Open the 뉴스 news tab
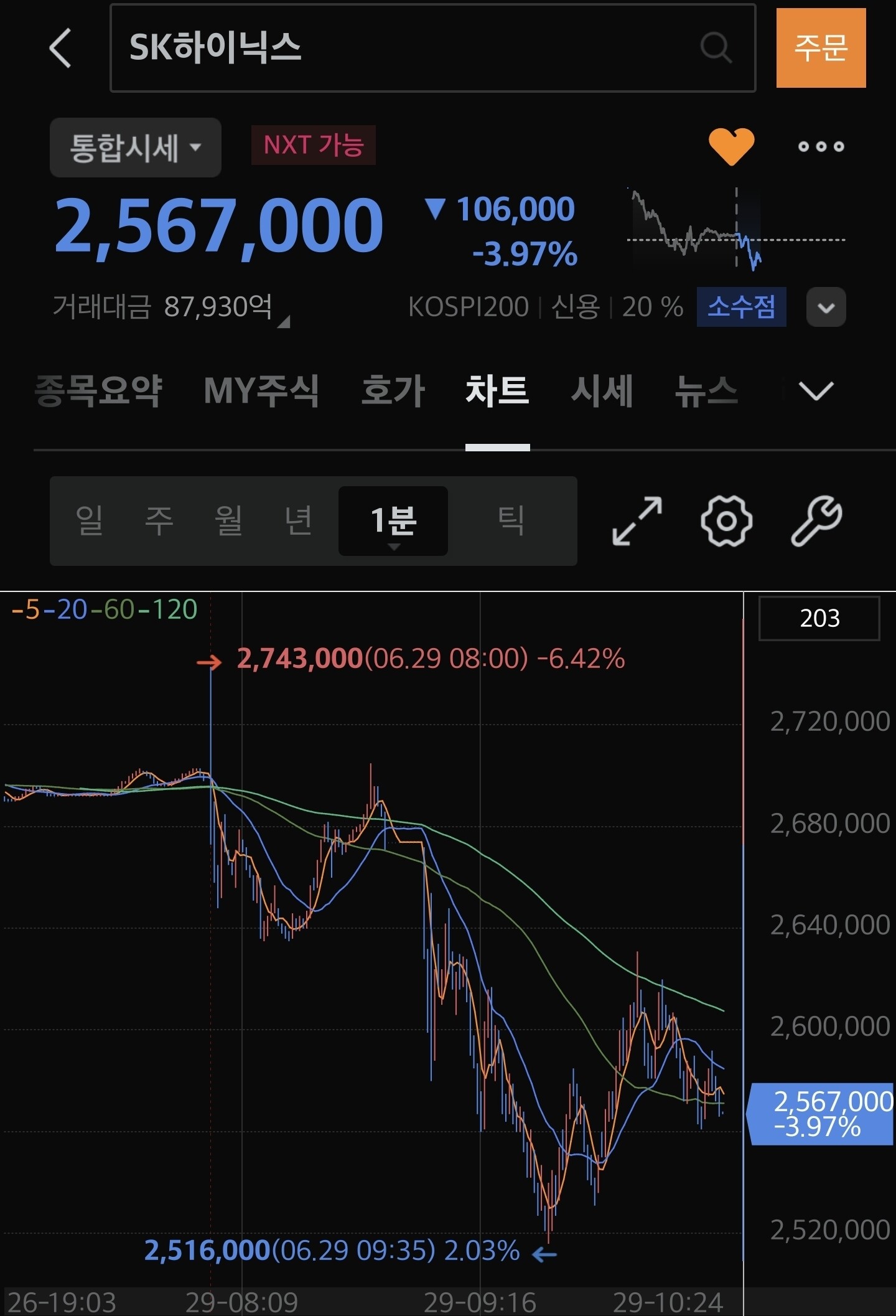This screenshot has width=896, height=1316. click(x=706, y=391)
